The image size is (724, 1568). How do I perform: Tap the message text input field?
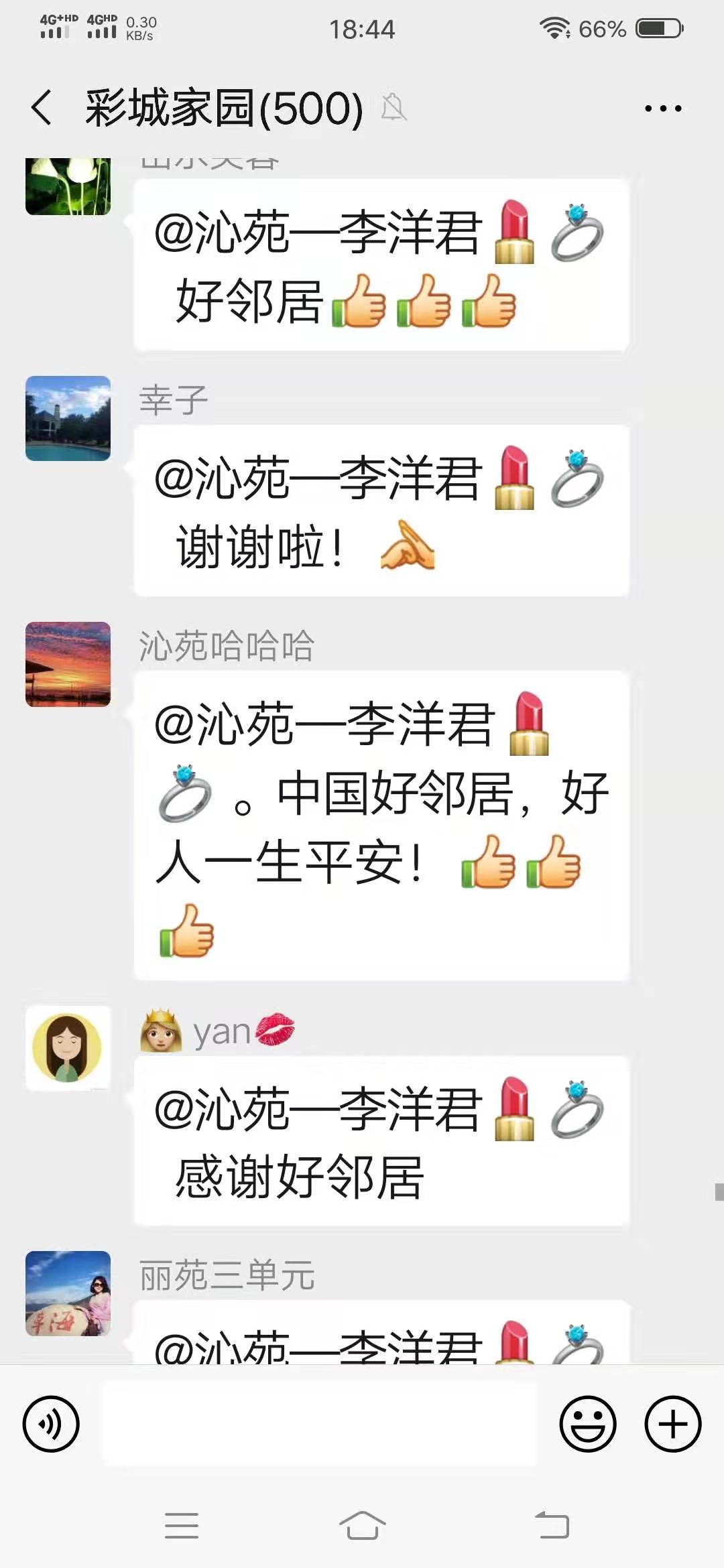[x=319, y=1424]
